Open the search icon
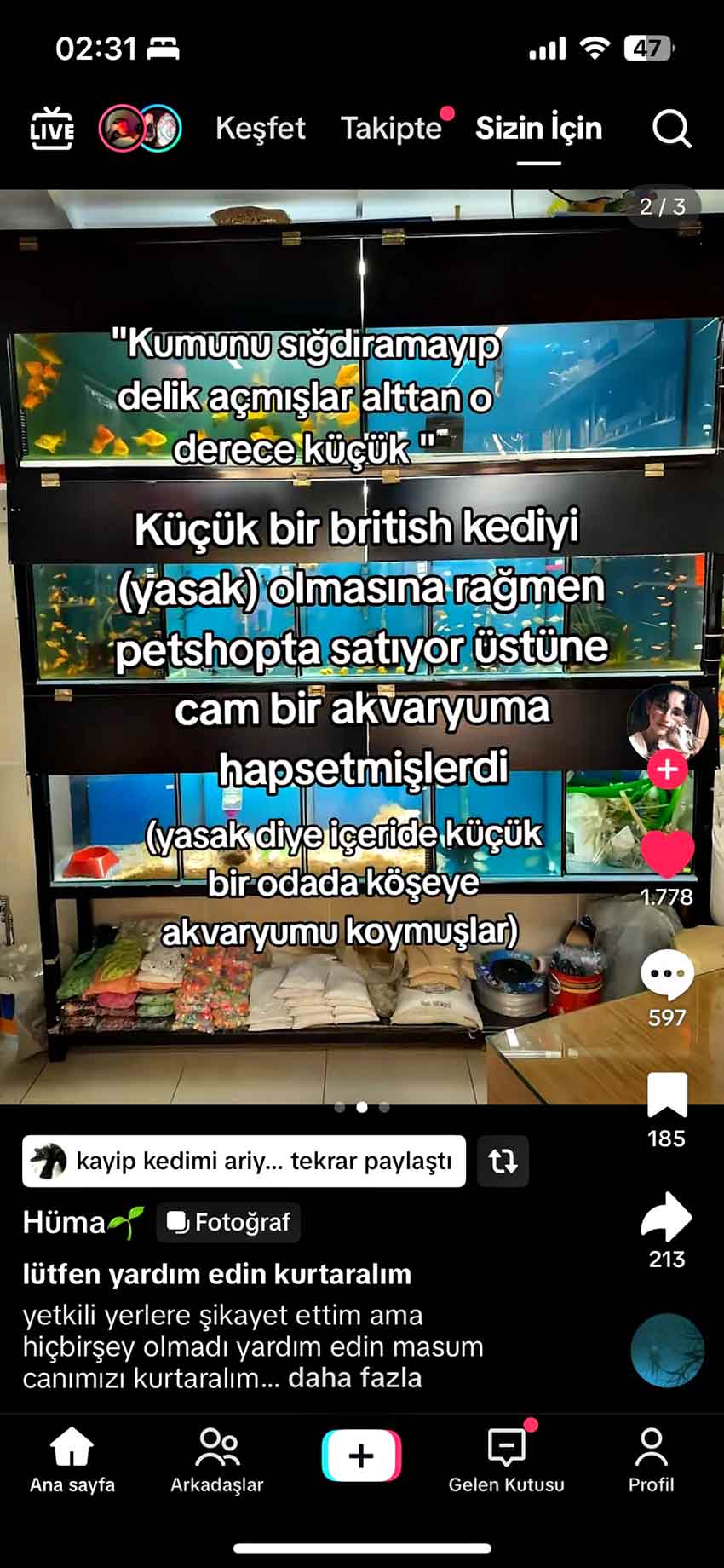 pos(672,129)
